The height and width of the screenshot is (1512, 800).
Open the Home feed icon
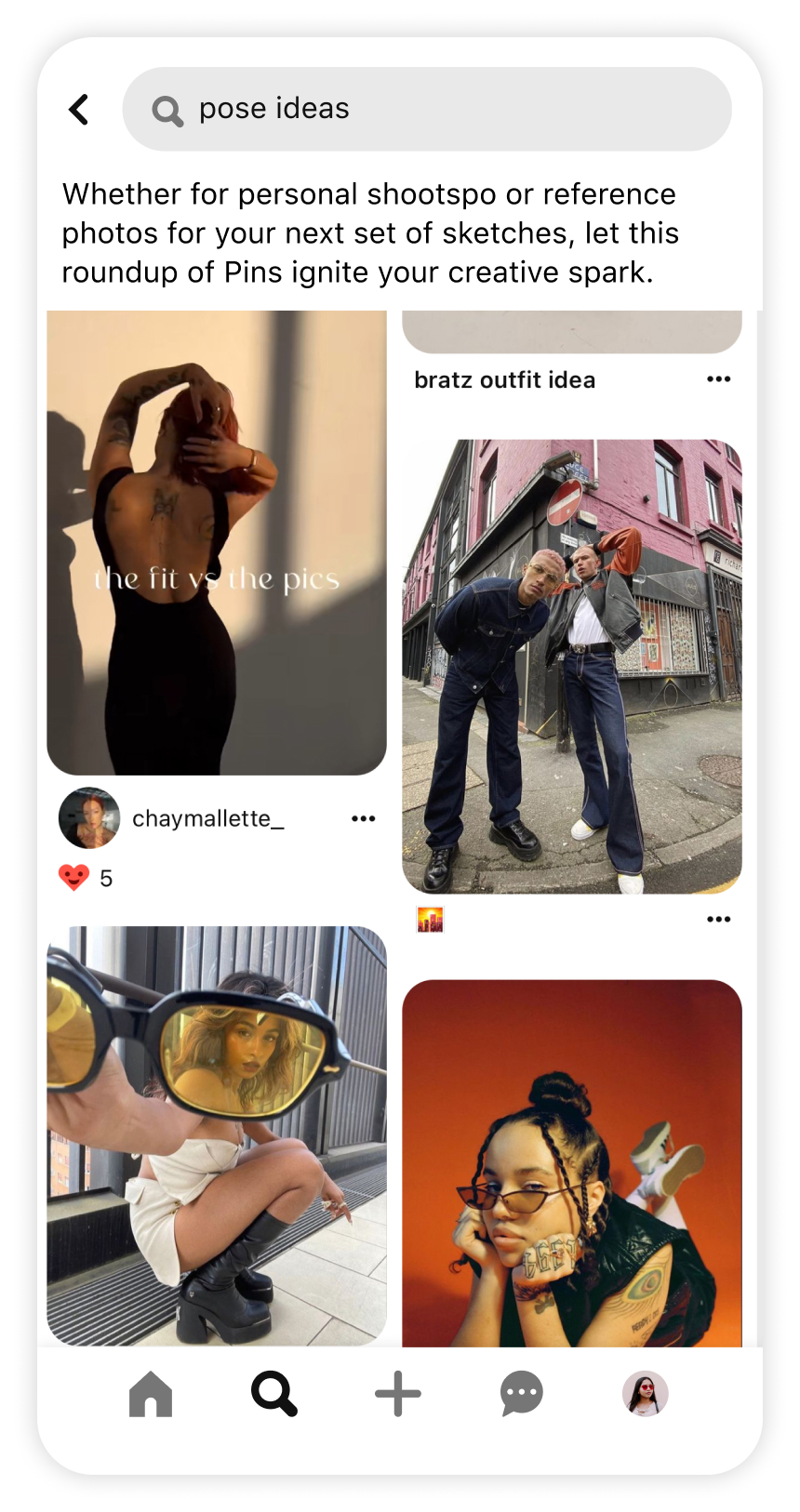click(149, 1393)
